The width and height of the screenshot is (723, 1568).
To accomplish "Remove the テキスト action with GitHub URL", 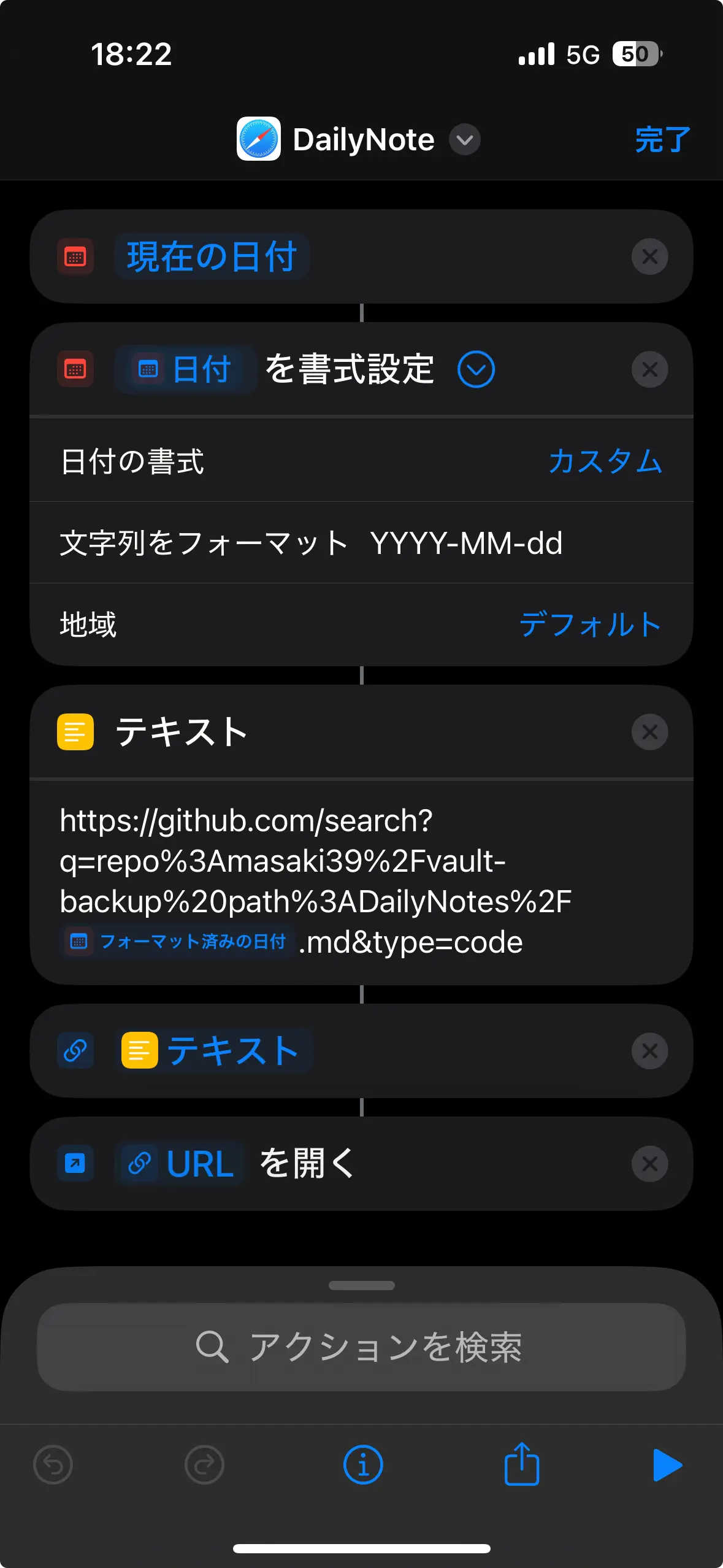I will pos(649,732).
